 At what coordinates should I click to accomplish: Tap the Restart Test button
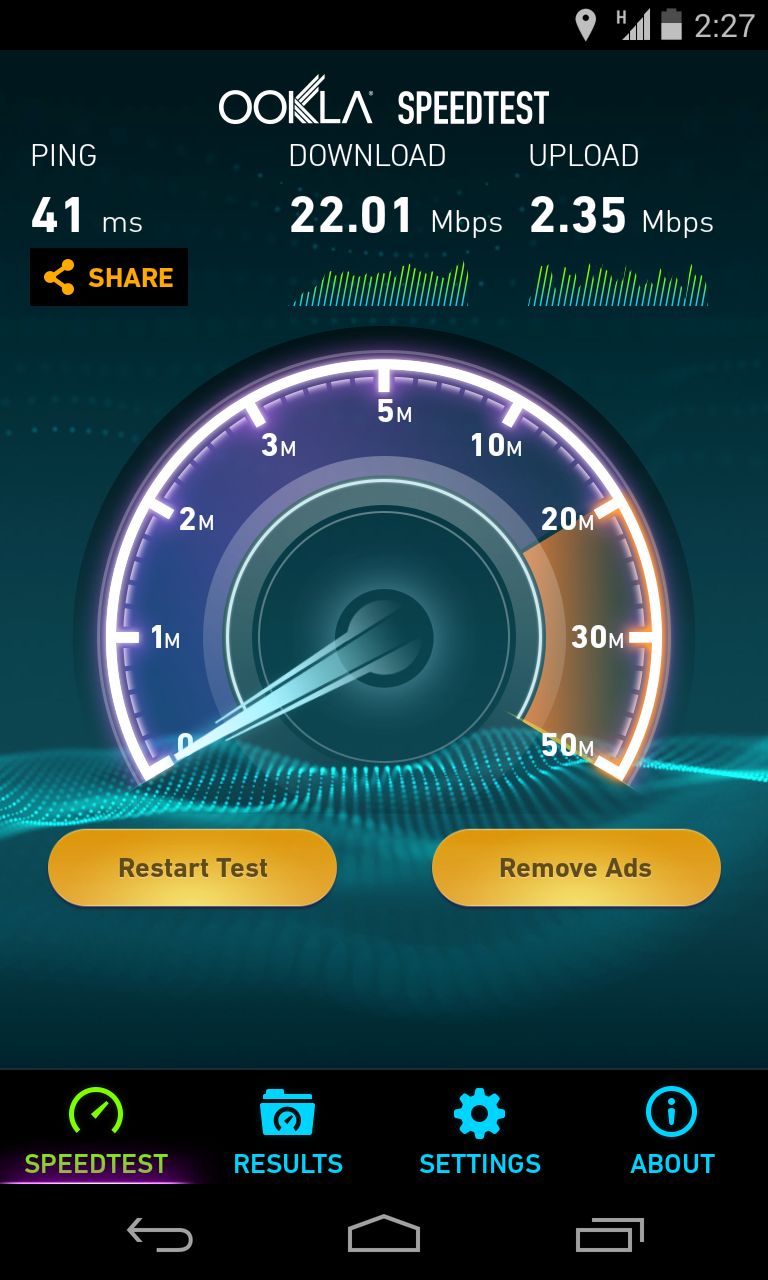pos(192,867)
